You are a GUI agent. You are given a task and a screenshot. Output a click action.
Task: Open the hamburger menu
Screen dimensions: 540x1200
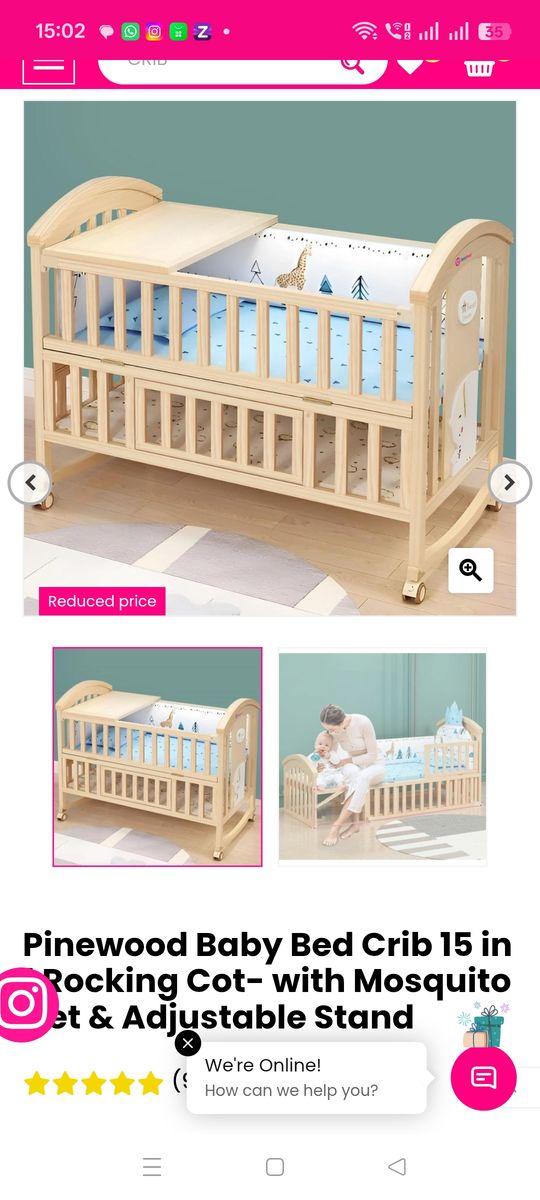pyautogui.click(x=48, y=68)
